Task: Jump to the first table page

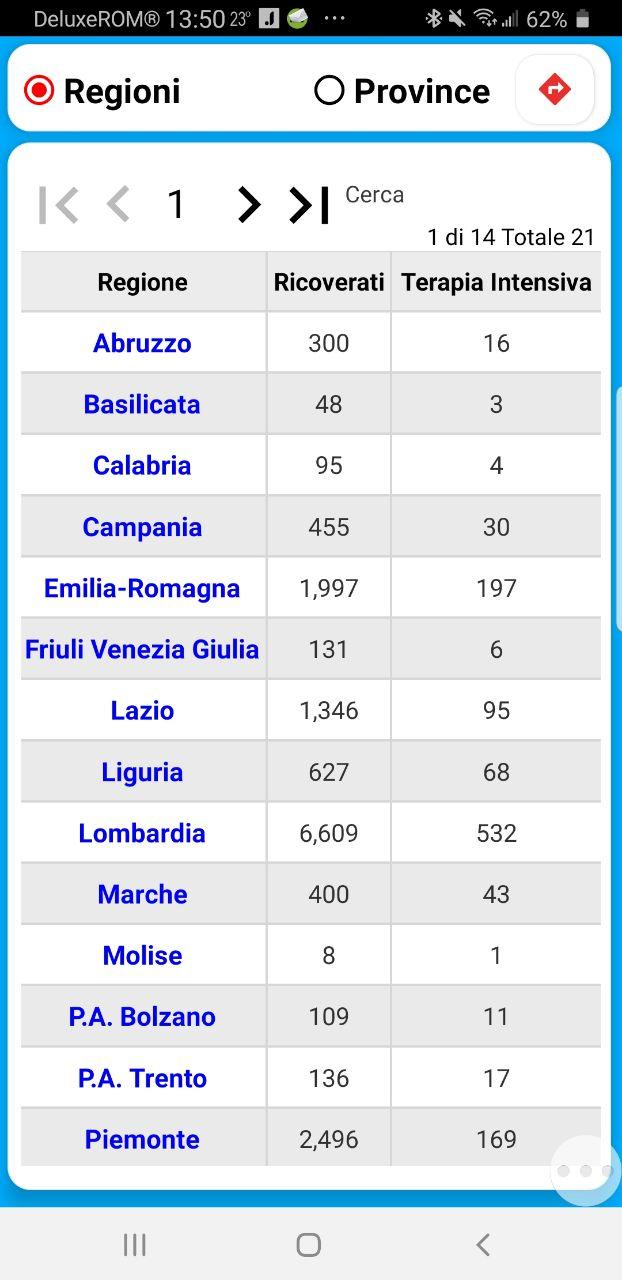Action: [x=58, y=205]
